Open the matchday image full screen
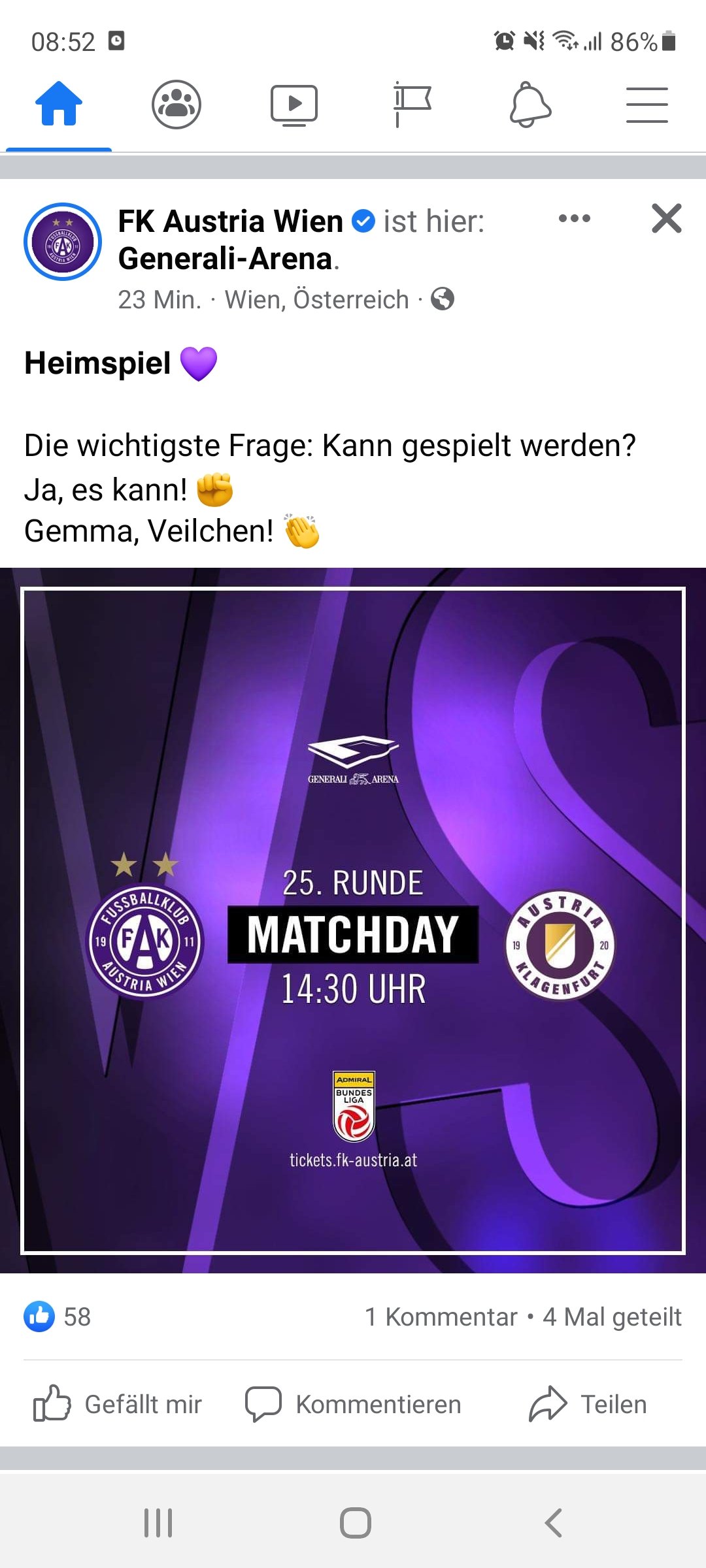This screenshot has width=706, height=1568. (x=353, y=921)
